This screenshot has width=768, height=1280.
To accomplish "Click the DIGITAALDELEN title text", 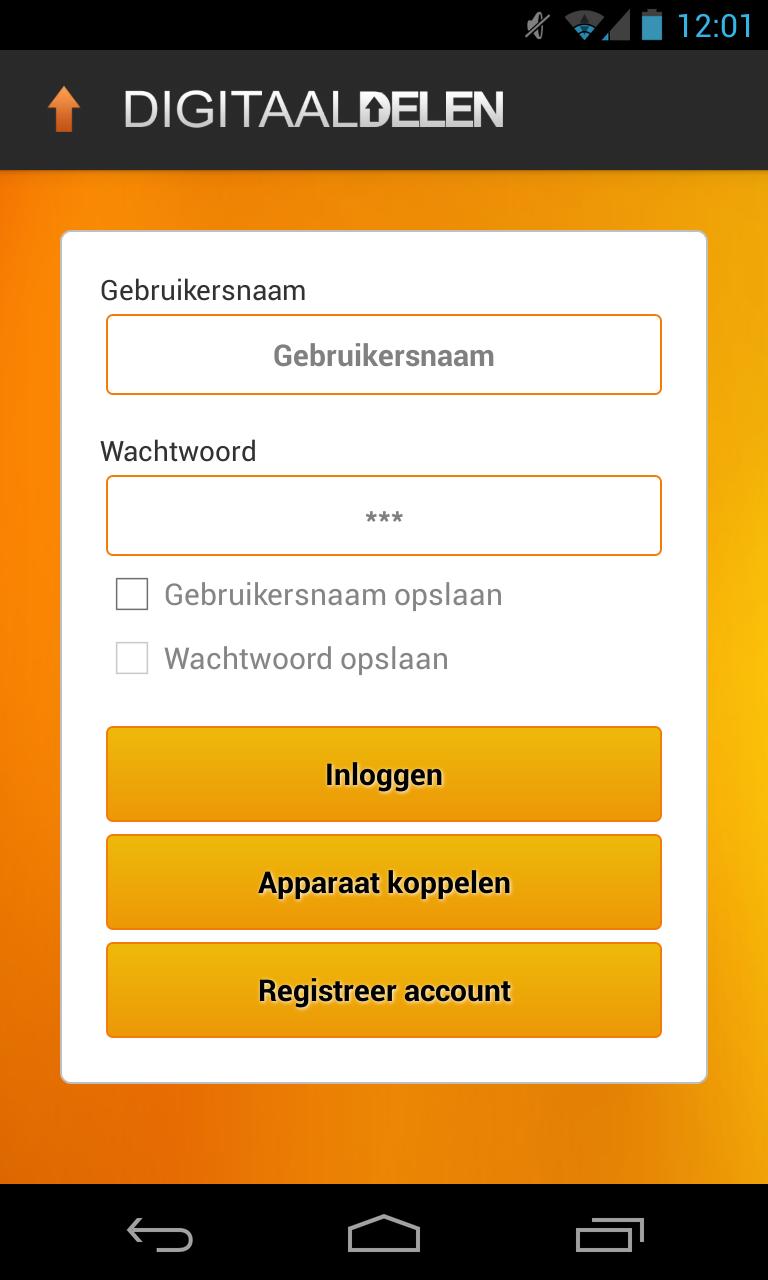I will click(x=311, y=110).
